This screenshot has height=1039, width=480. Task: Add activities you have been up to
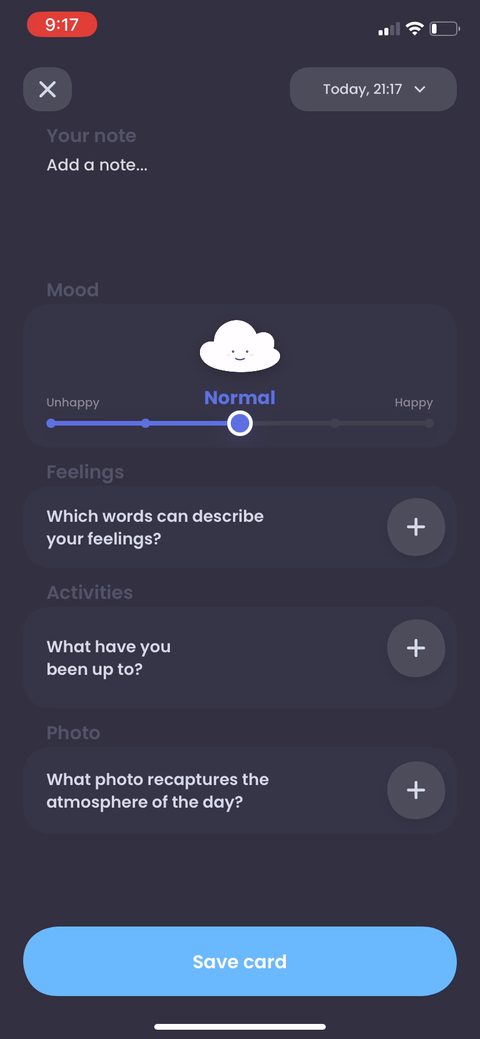click(x=416, y=647)
